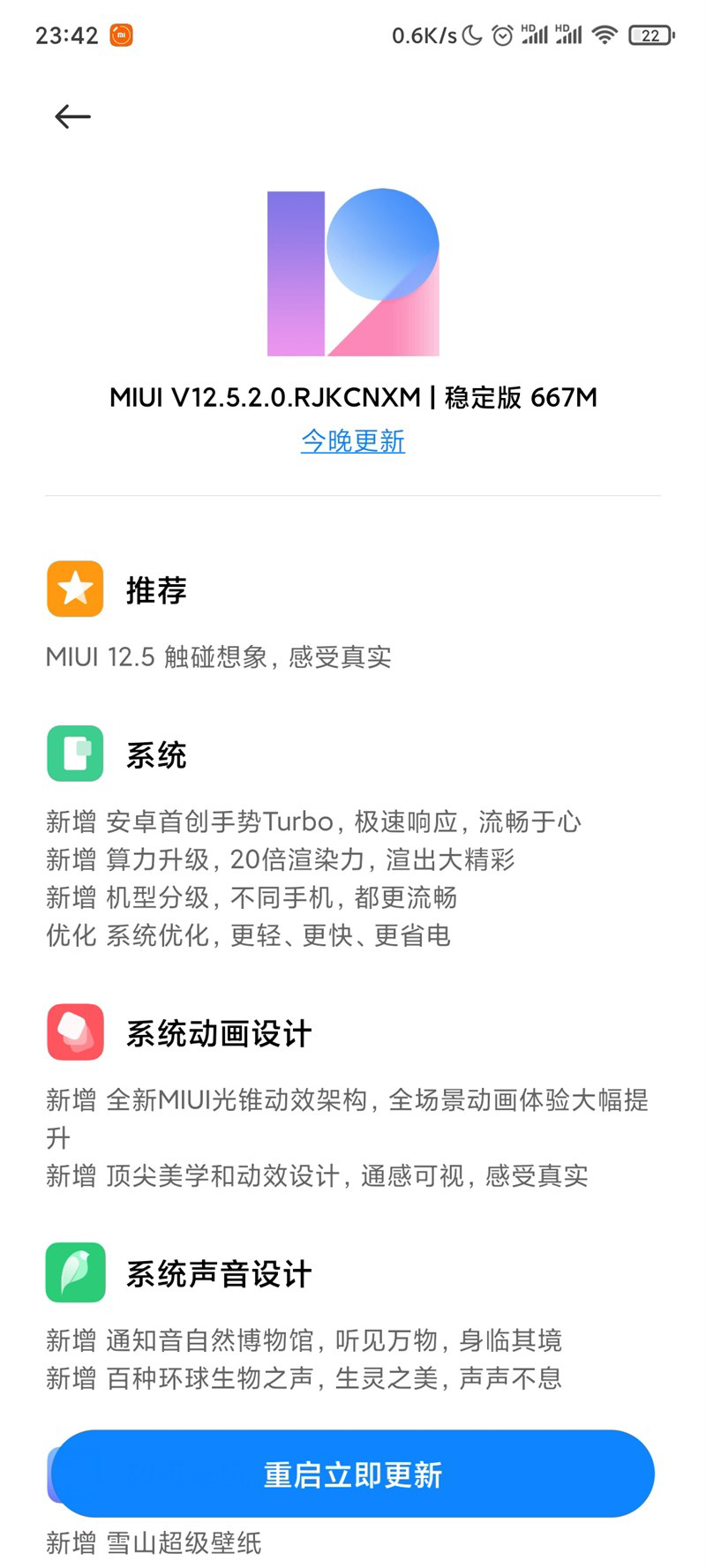This screenshot has width=706, height=1568.
Task: Tap the alarm clock status bar icon
Action: (503, 34)
